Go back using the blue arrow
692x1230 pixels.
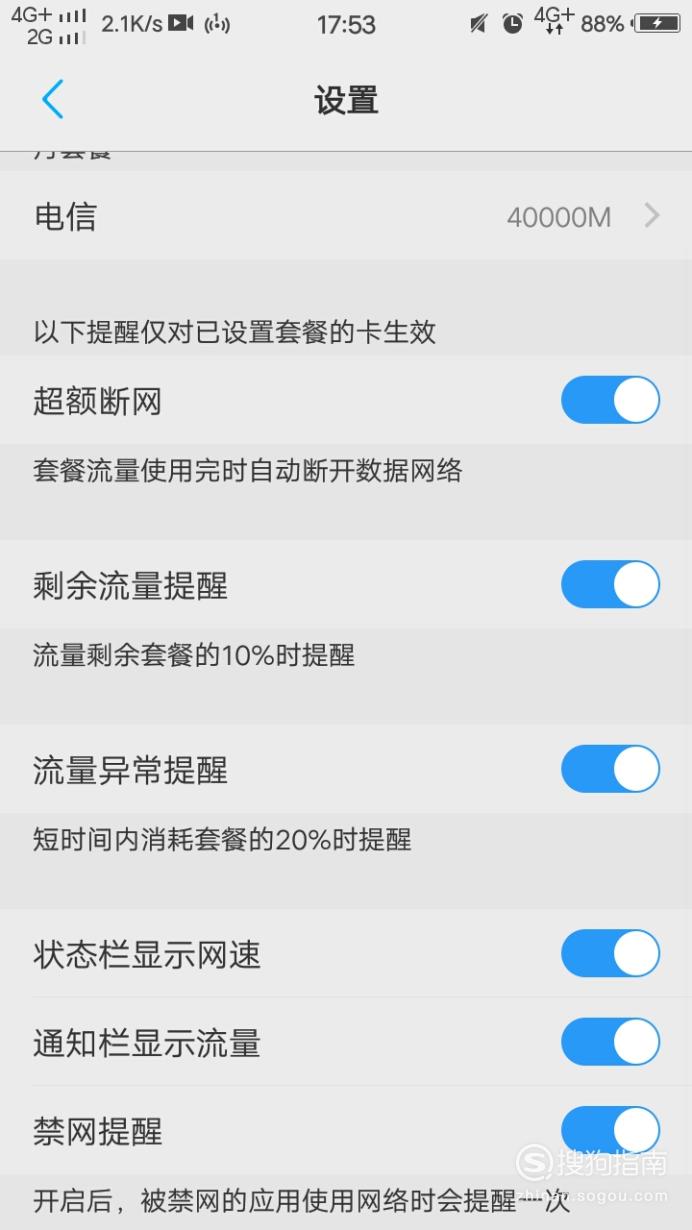click(53, 100)
